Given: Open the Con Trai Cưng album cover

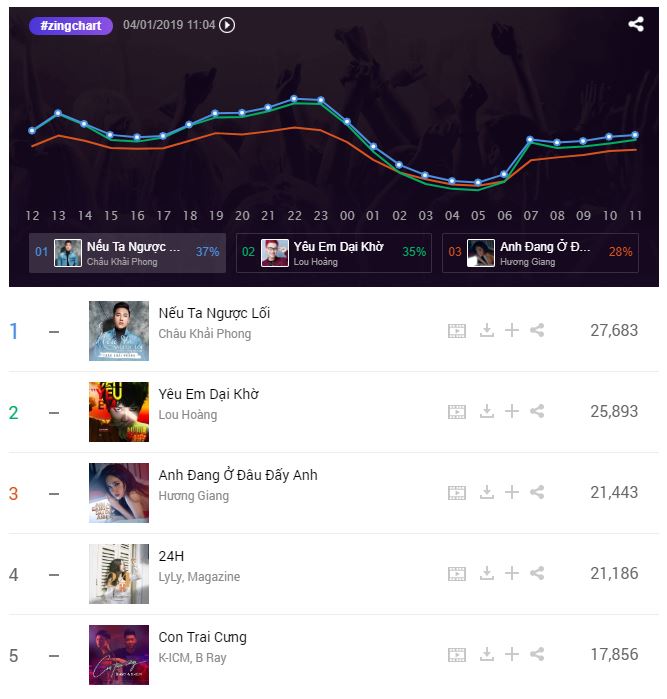Looking at the screenshot, I should click(x=119, y=655).
